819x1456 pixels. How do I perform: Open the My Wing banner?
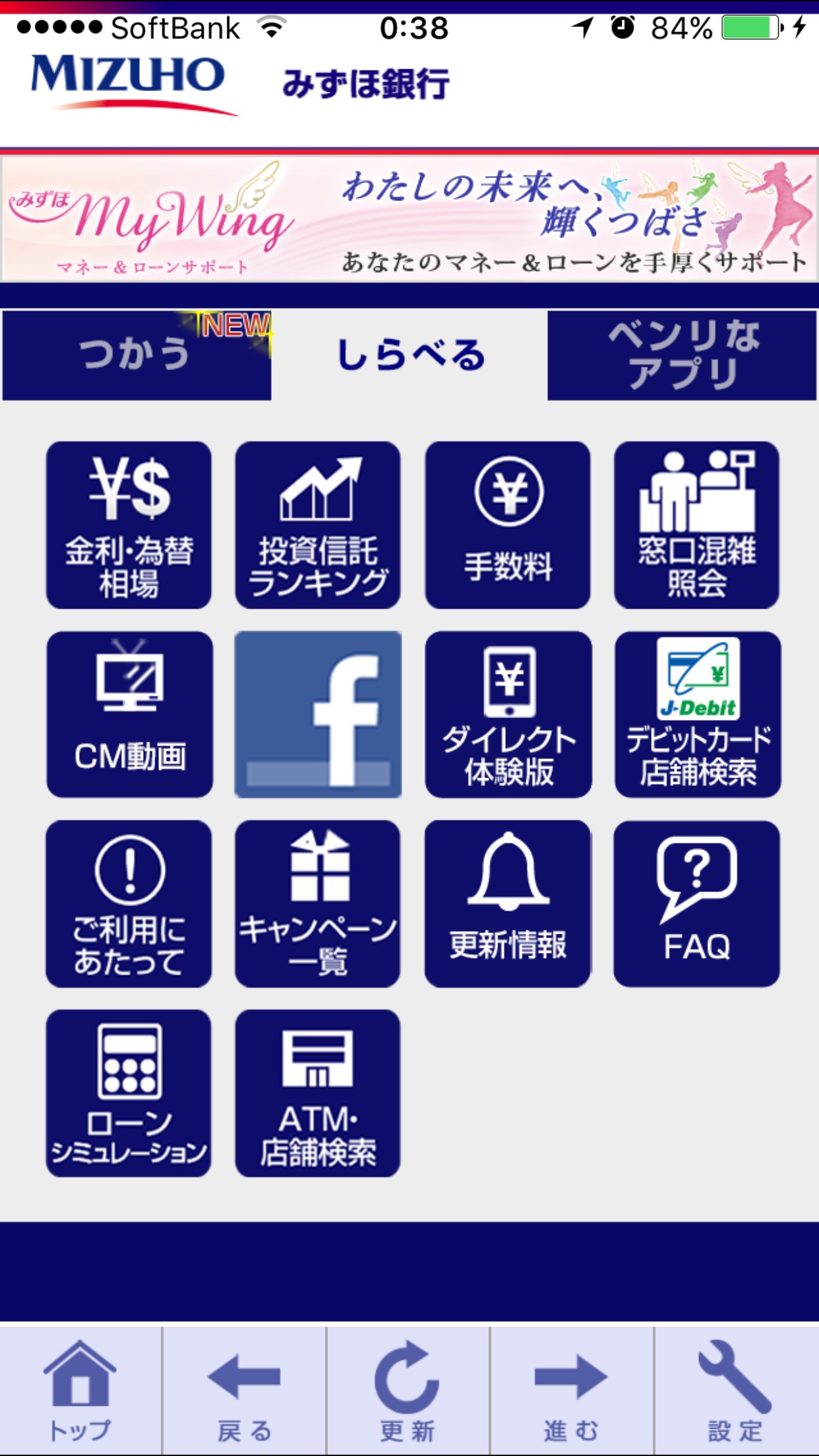click(x=409, y=219)
